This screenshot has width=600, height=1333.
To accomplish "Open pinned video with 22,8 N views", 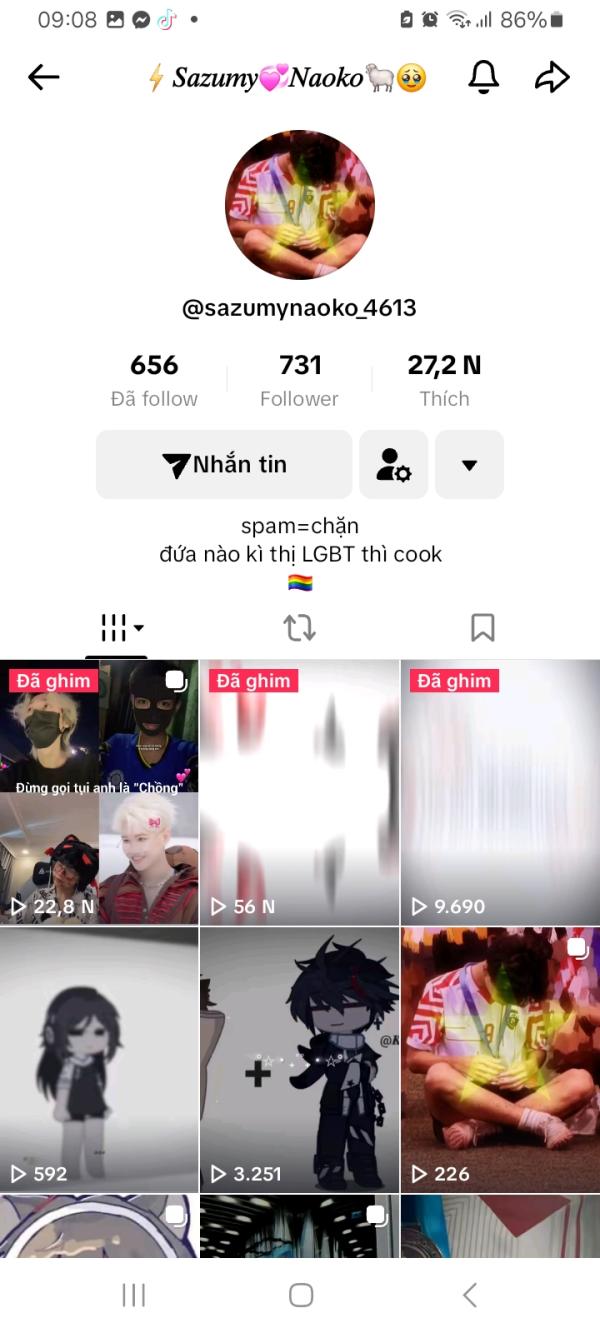I will [99, 792].
